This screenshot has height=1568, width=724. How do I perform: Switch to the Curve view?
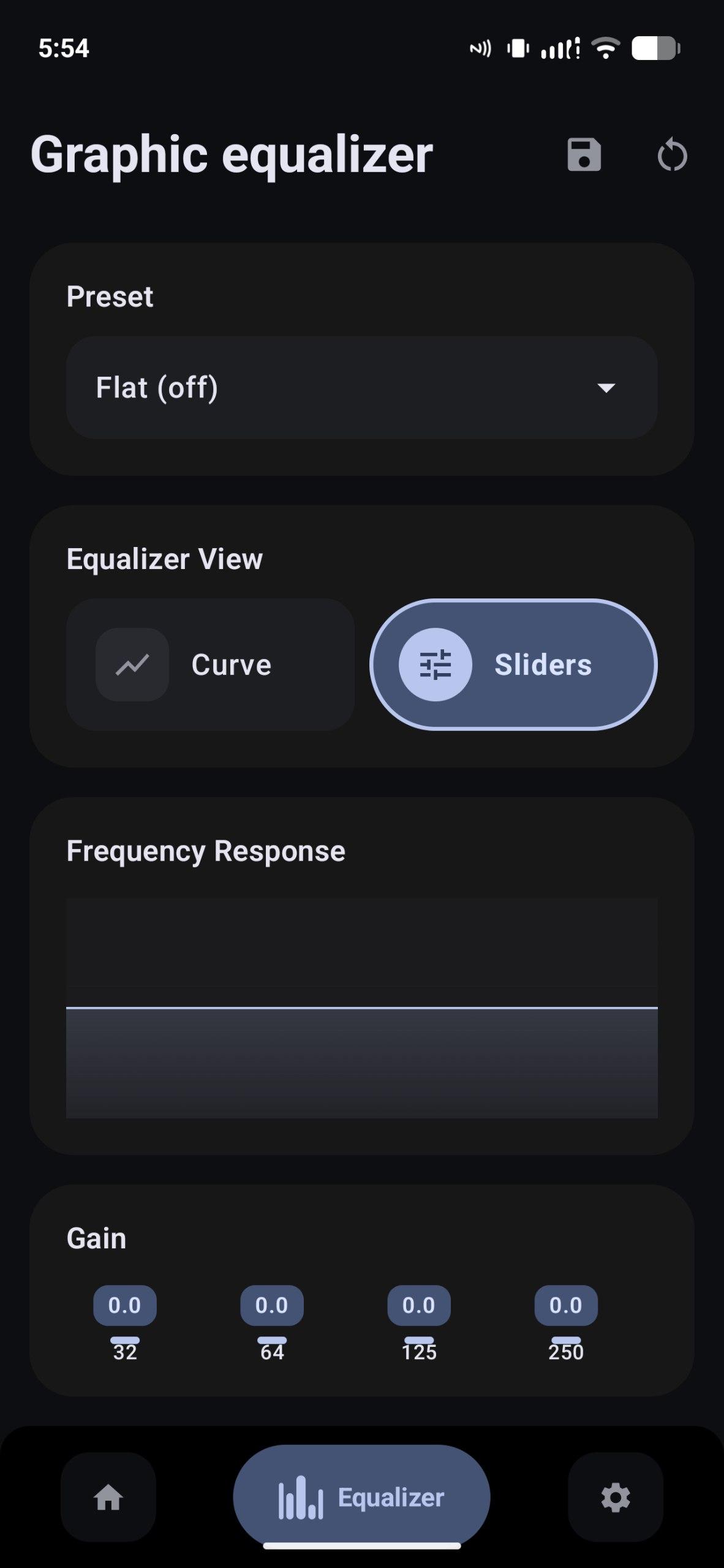click(x=210, y=665)
